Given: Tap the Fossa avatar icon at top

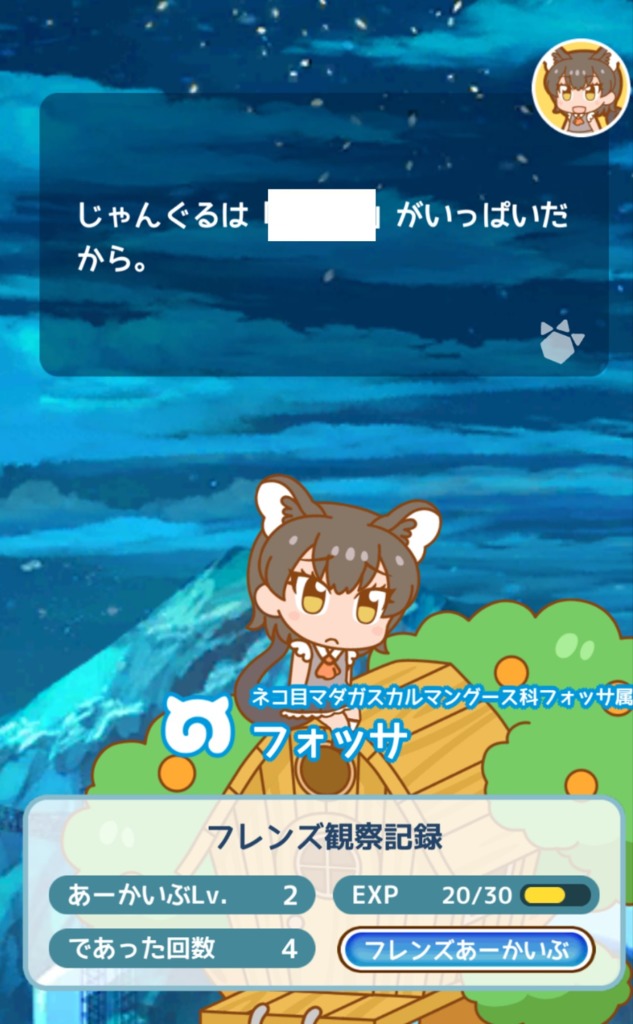Looking at the screenshot, I should (x=581, y=88).
